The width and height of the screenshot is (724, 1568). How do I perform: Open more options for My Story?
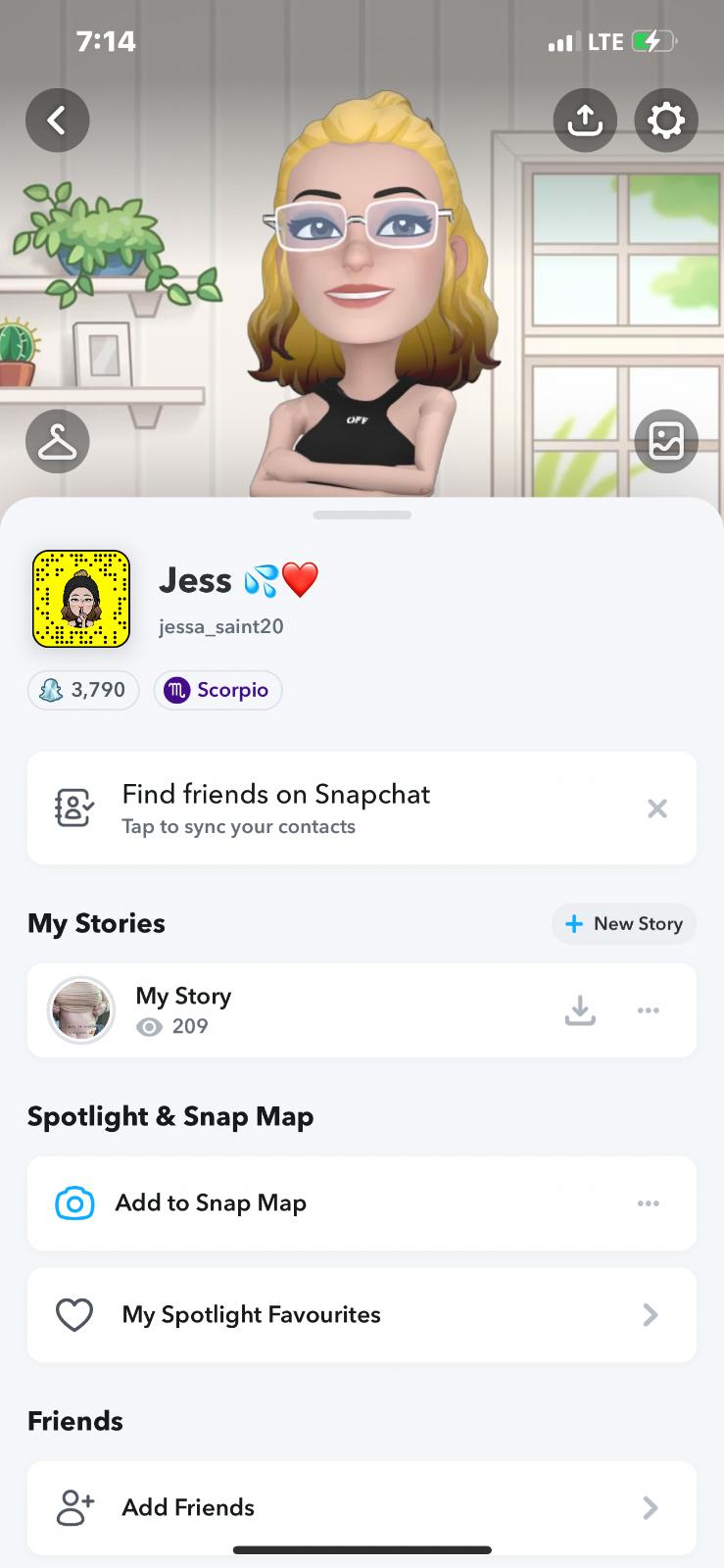(649, 1010)
